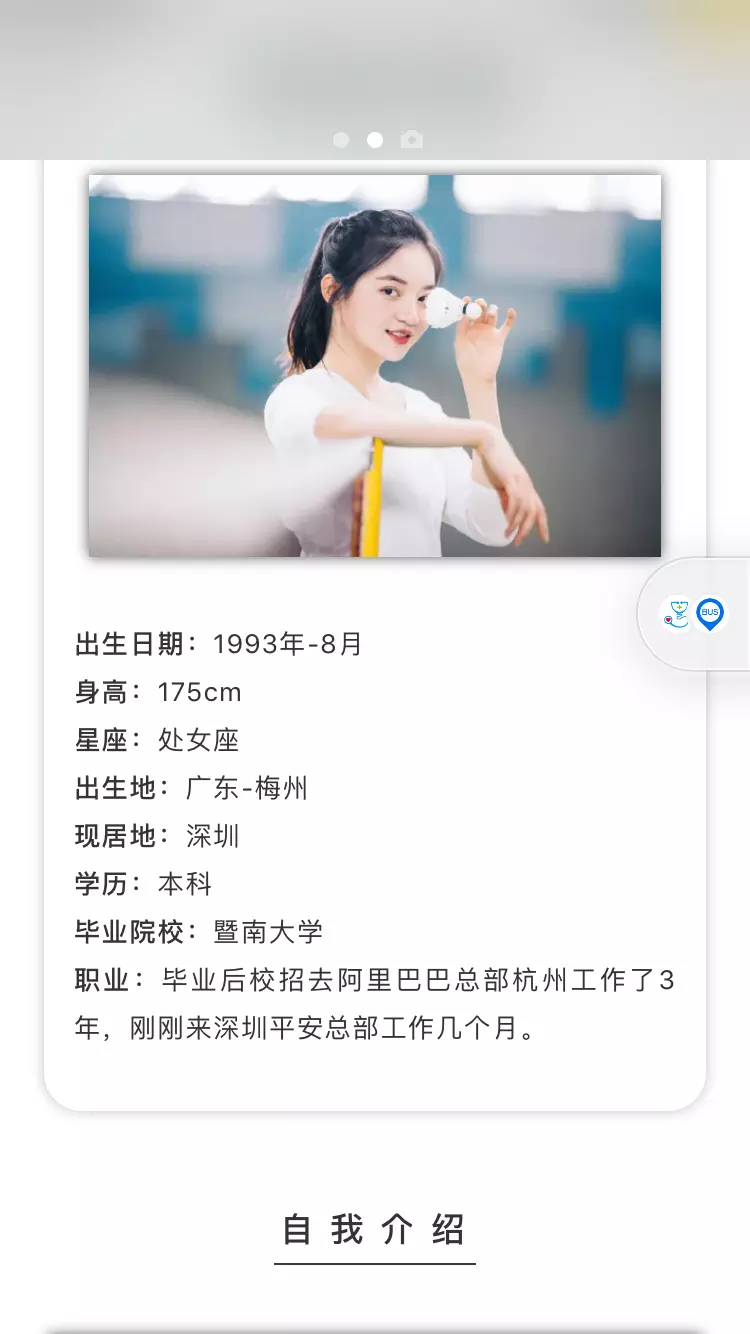Tap the camera page indicator icon
The height and width of the screenshot is (1334, 750).
[411, 140]
